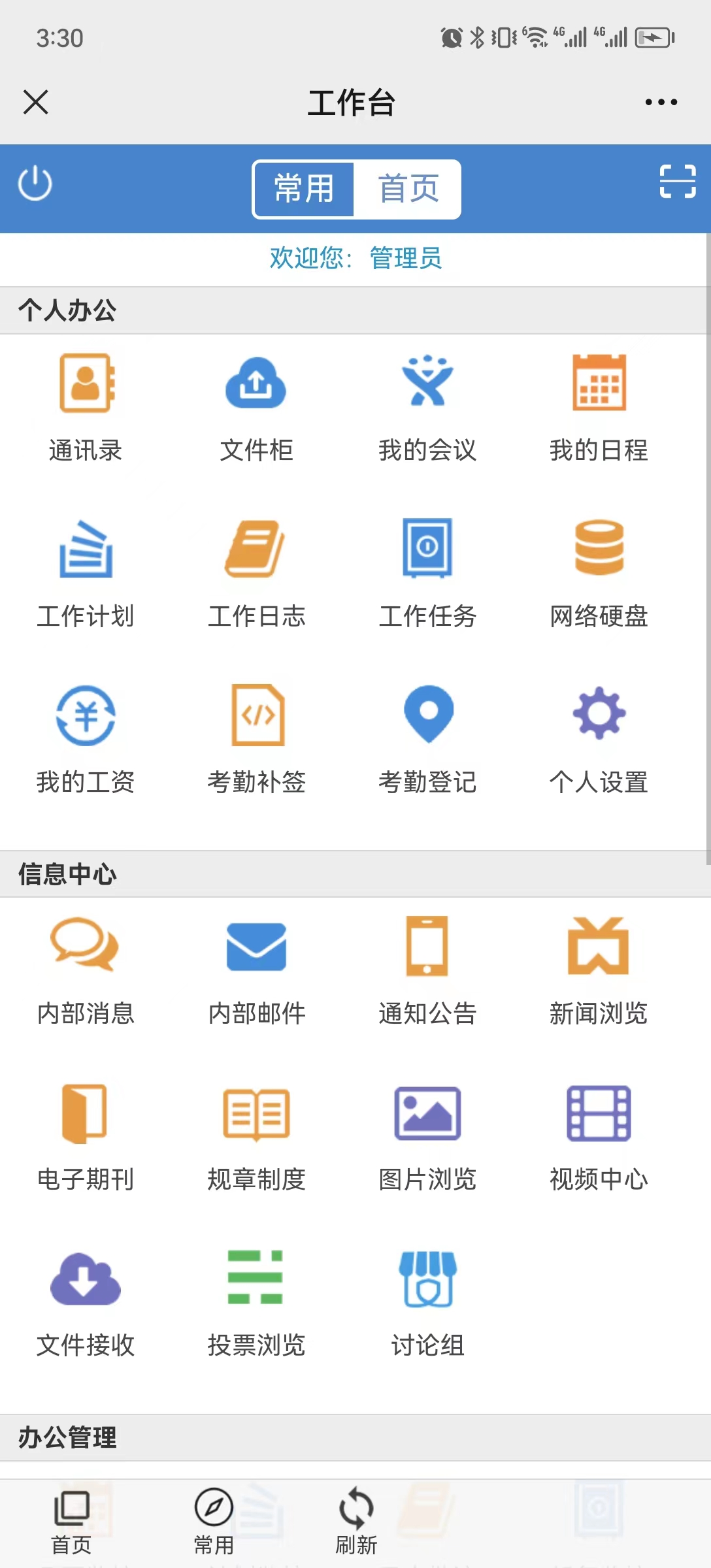Select the 常用 segment at top
The height and width of the screenshot is (1568, 711).
pyautogui.click(x=304, y=189)
